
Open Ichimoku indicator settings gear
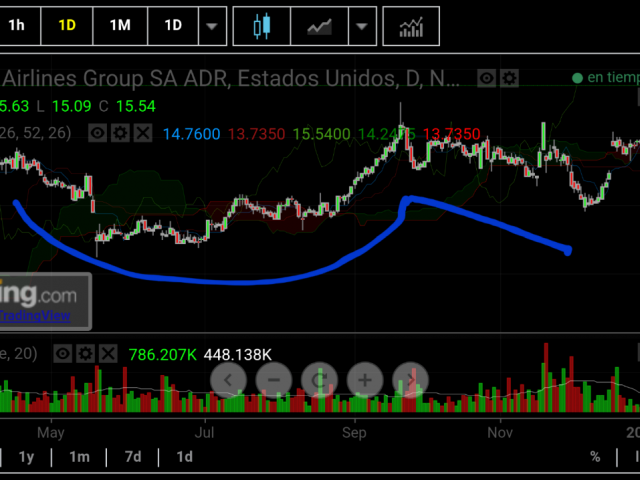tap(120, 133)
